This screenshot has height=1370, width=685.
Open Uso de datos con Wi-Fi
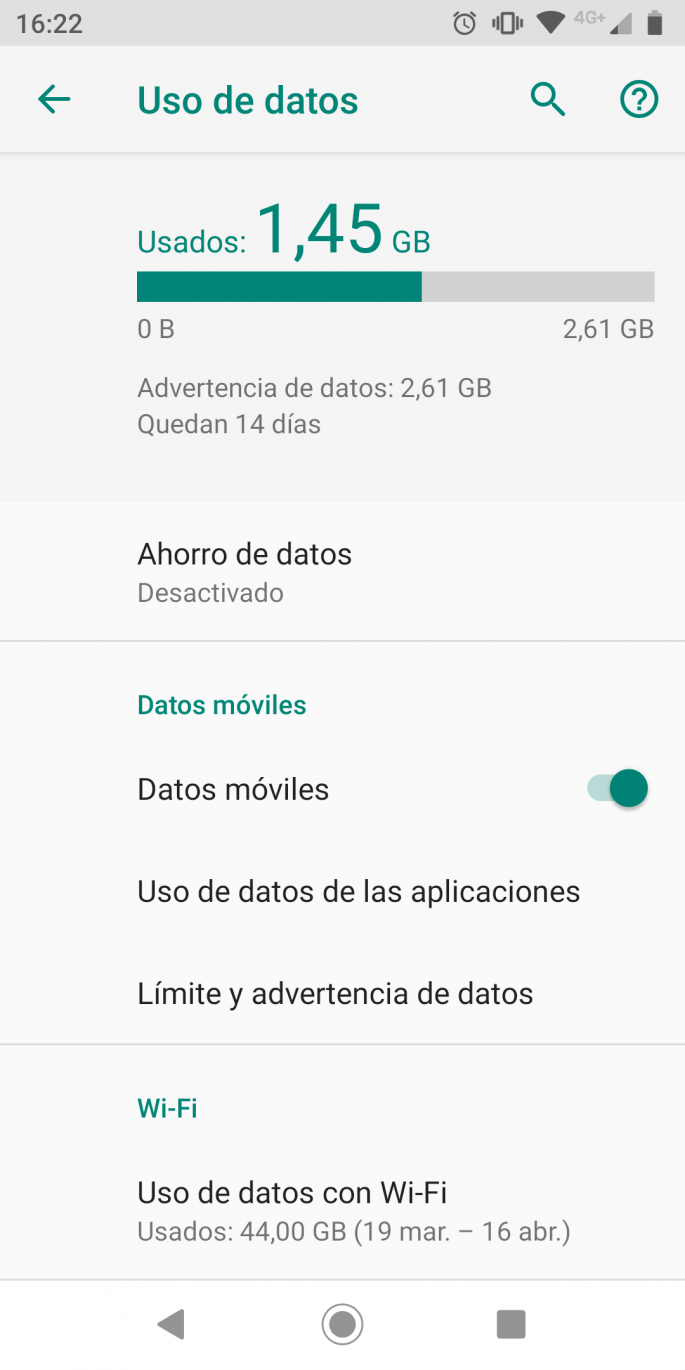pyautogui.click(x=353, y=1210)
